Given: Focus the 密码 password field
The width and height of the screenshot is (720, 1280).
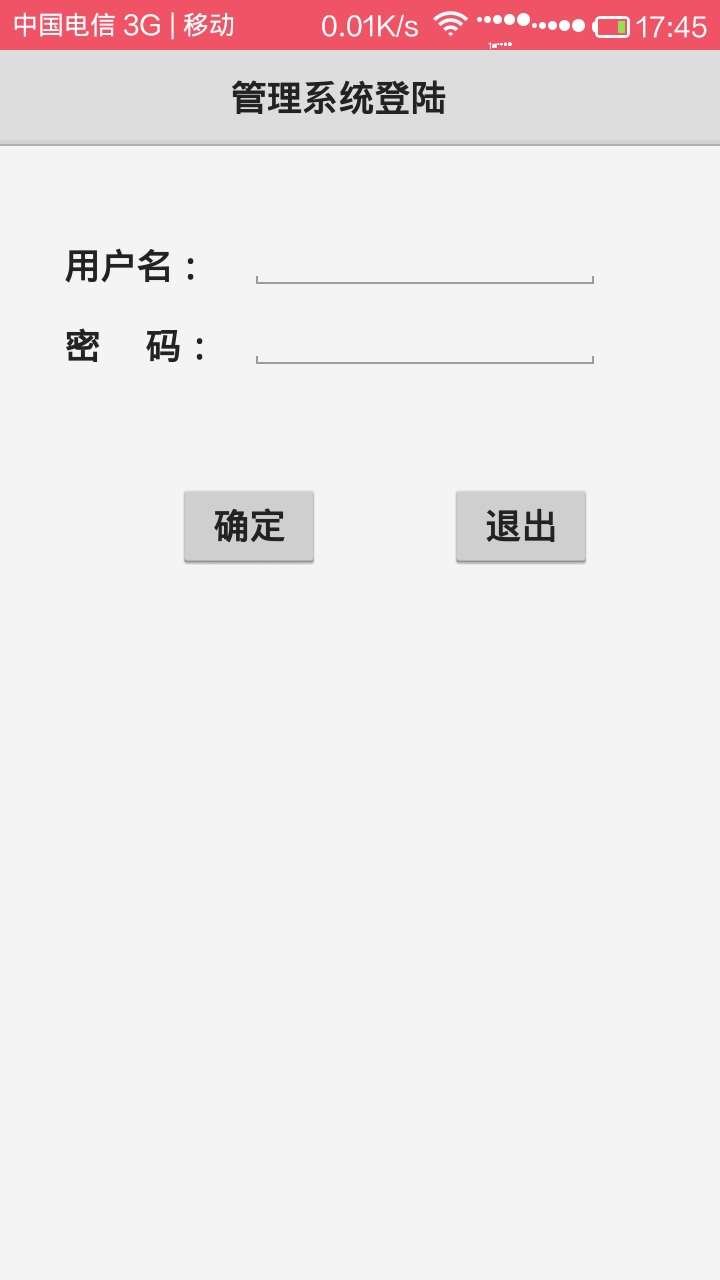Looking at the screenshot, I should (x=425, y=346).
